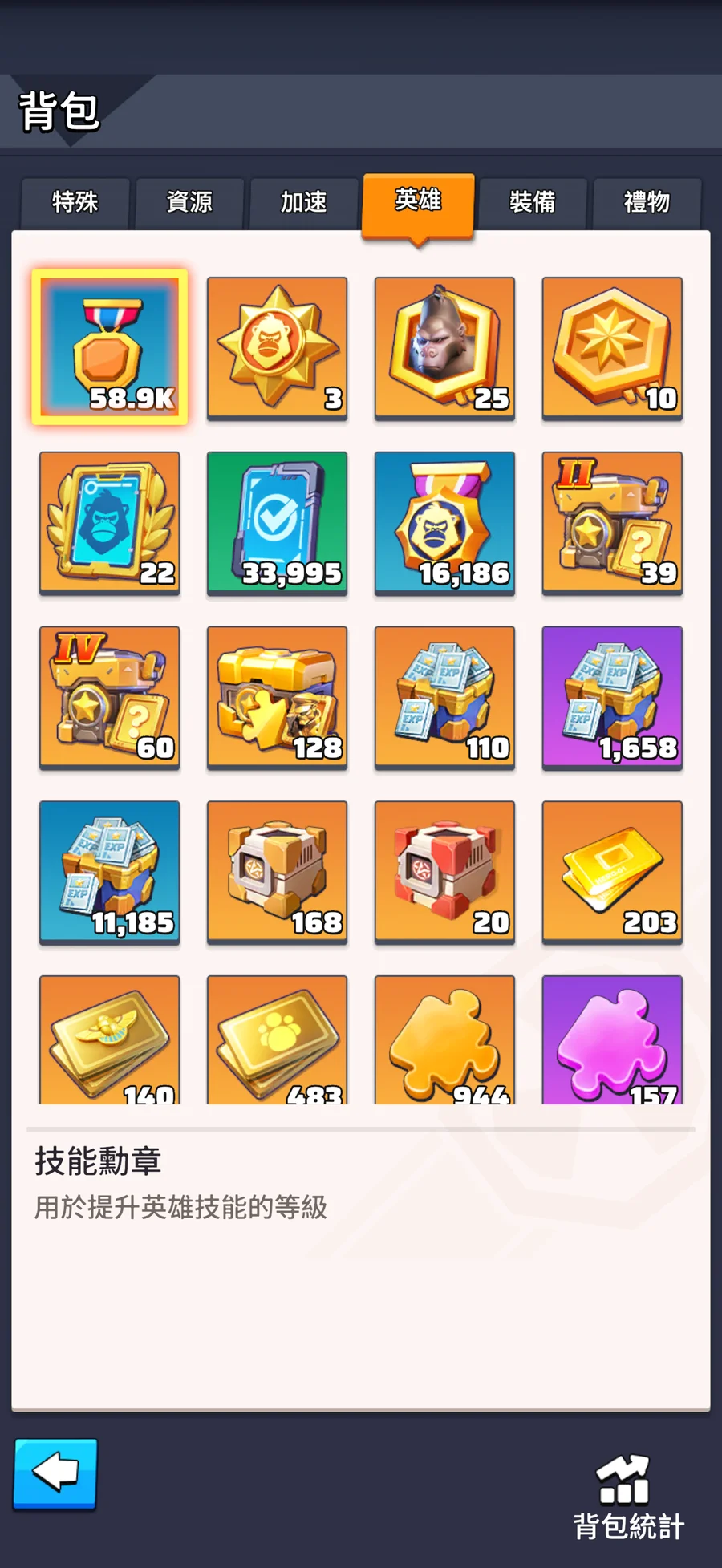Tap the gorilla portrait badge with count 25

tap(444, 347)
